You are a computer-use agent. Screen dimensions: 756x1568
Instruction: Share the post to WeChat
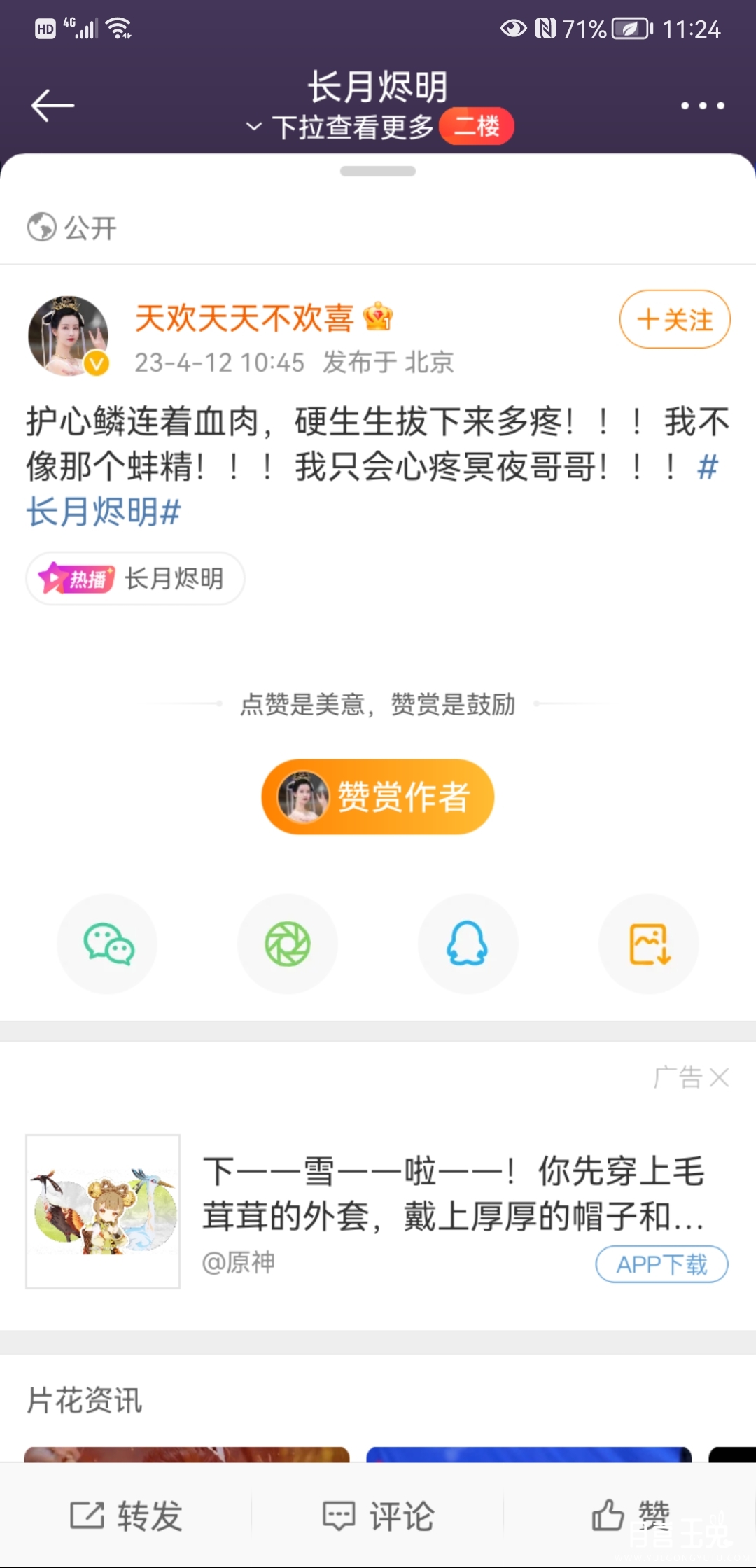tap(106, 944)
